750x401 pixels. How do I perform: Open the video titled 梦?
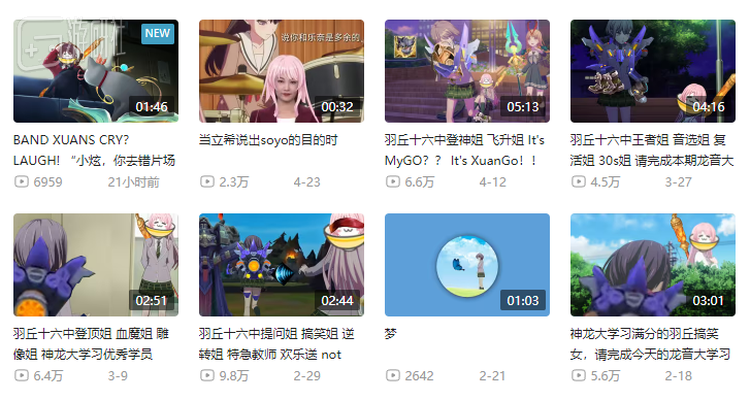click(467, 264)
